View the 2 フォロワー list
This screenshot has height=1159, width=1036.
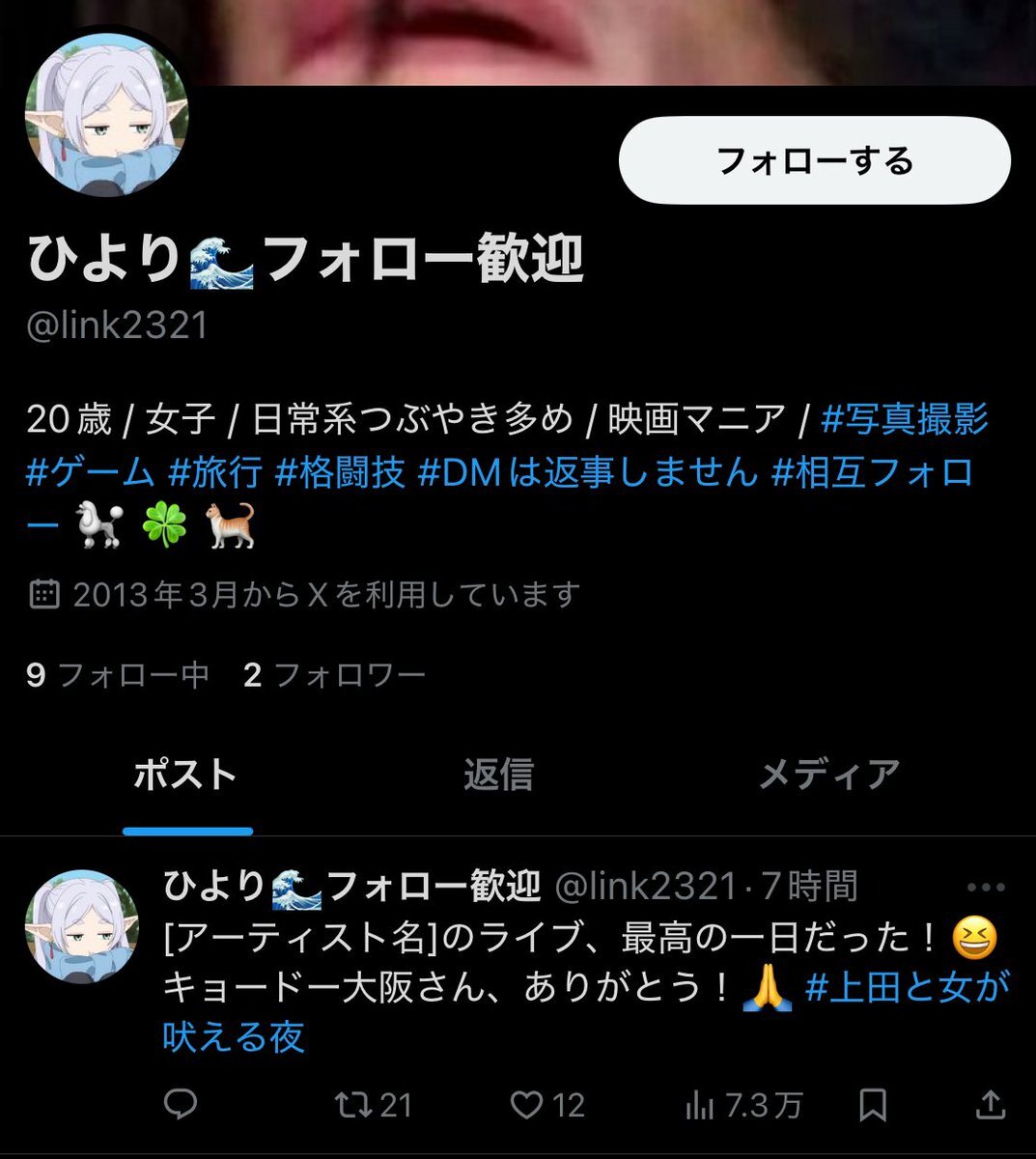[x=334, y=674]
